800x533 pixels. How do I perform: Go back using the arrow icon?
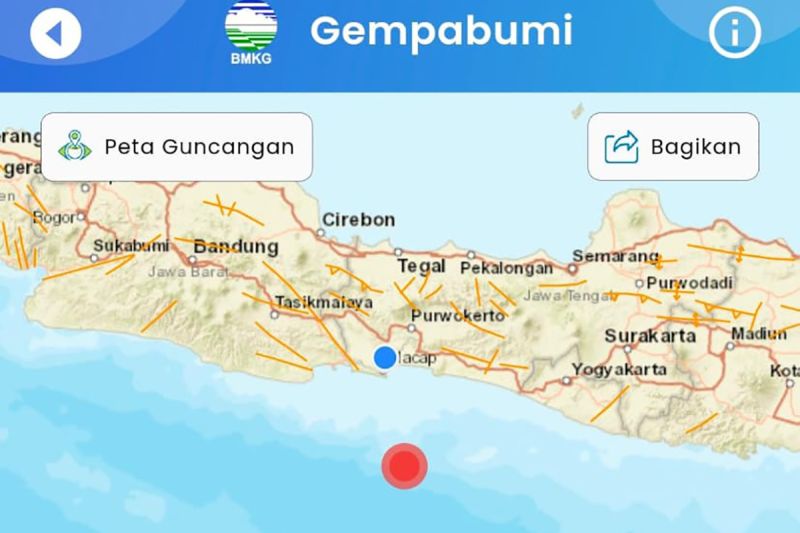point(54,33)
